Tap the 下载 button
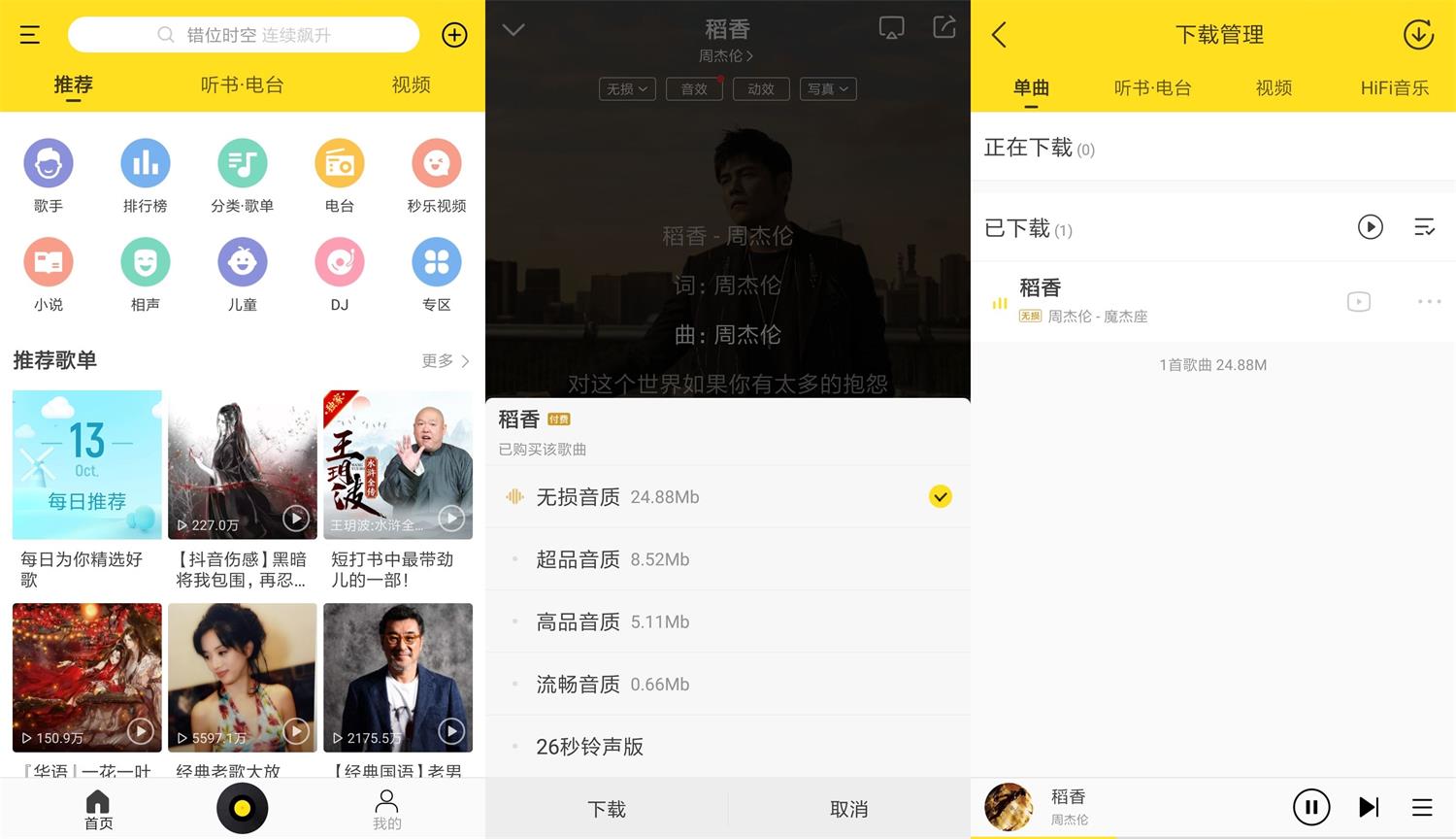This screenshot has width=1456, height=839. coord(607,809)
